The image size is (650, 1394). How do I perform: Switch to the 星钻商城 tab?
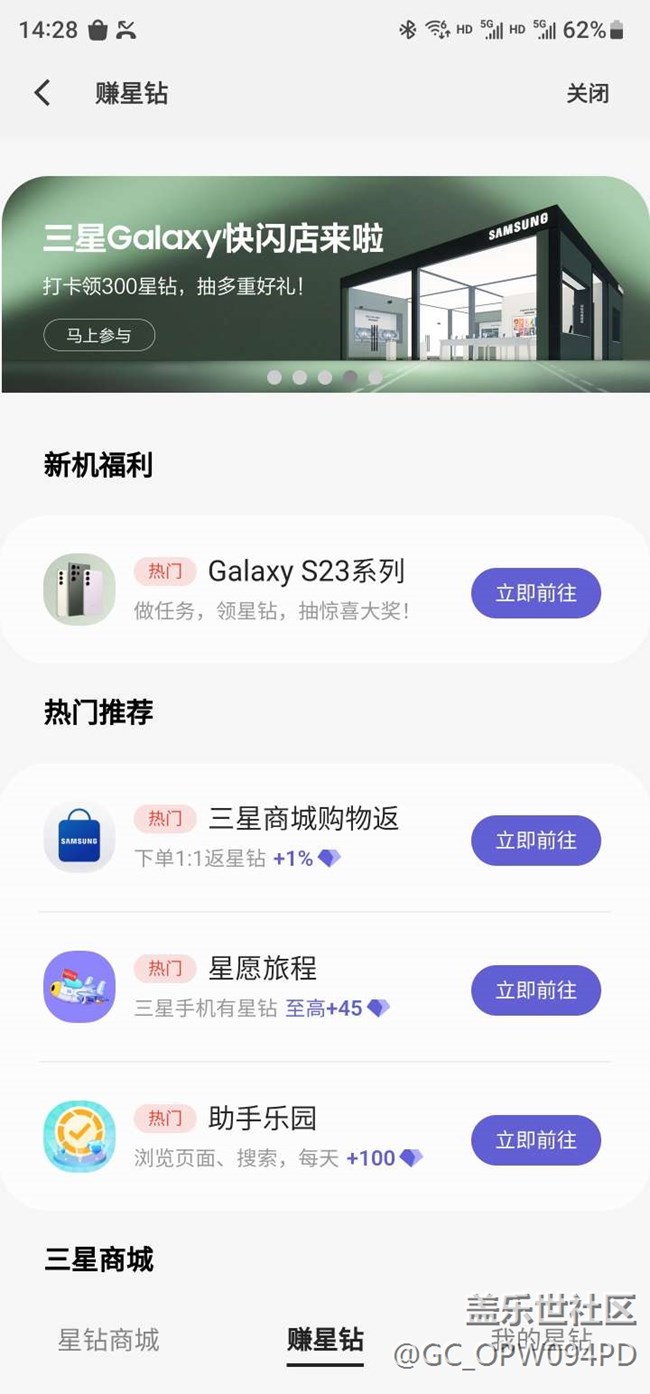[x=108, y=1340]
